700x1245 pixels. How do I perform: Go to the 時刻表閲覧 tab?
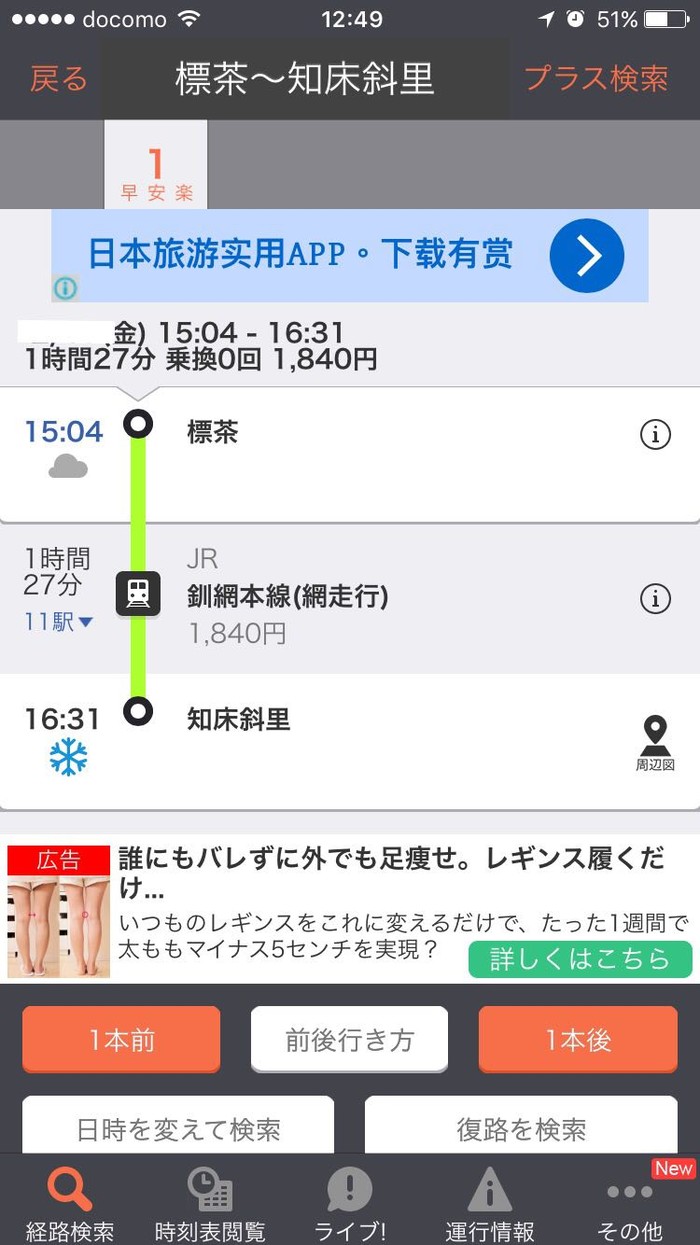210,1203
